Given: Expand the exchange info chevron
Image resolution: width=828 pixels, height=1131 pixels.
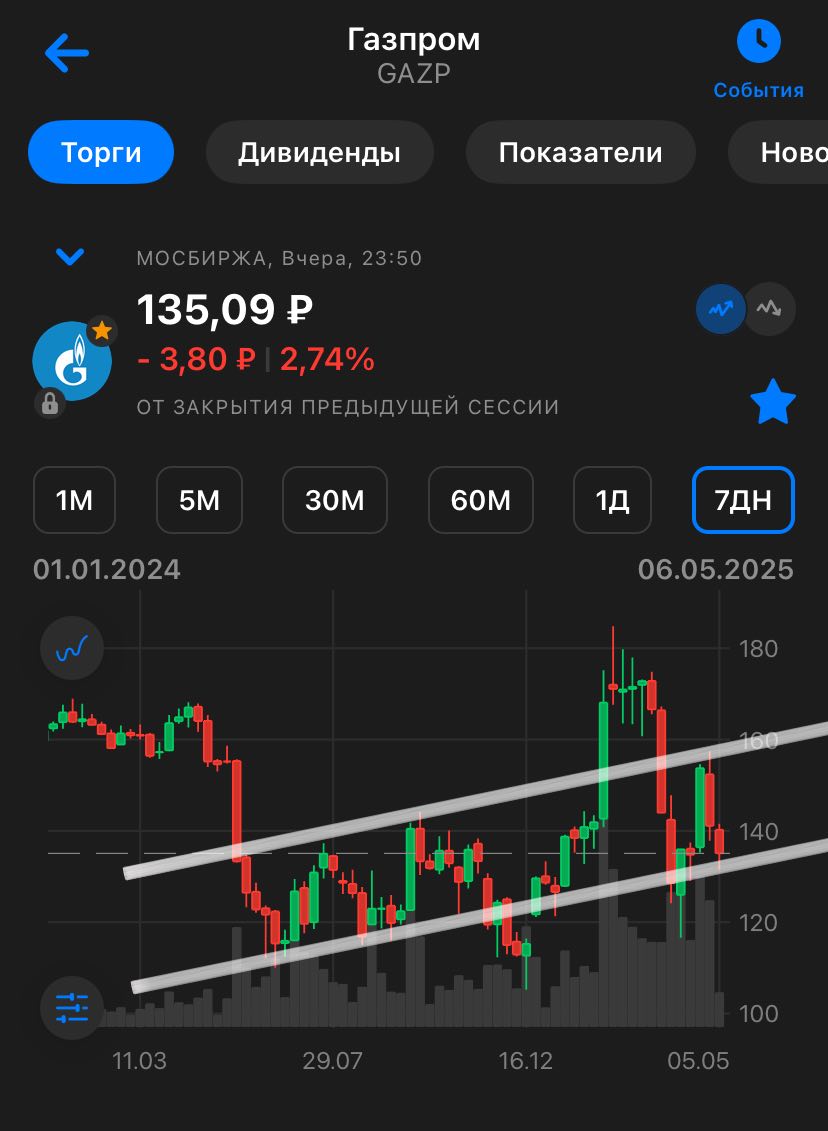Looking at the screenshot, I should (x=69, y=258).
